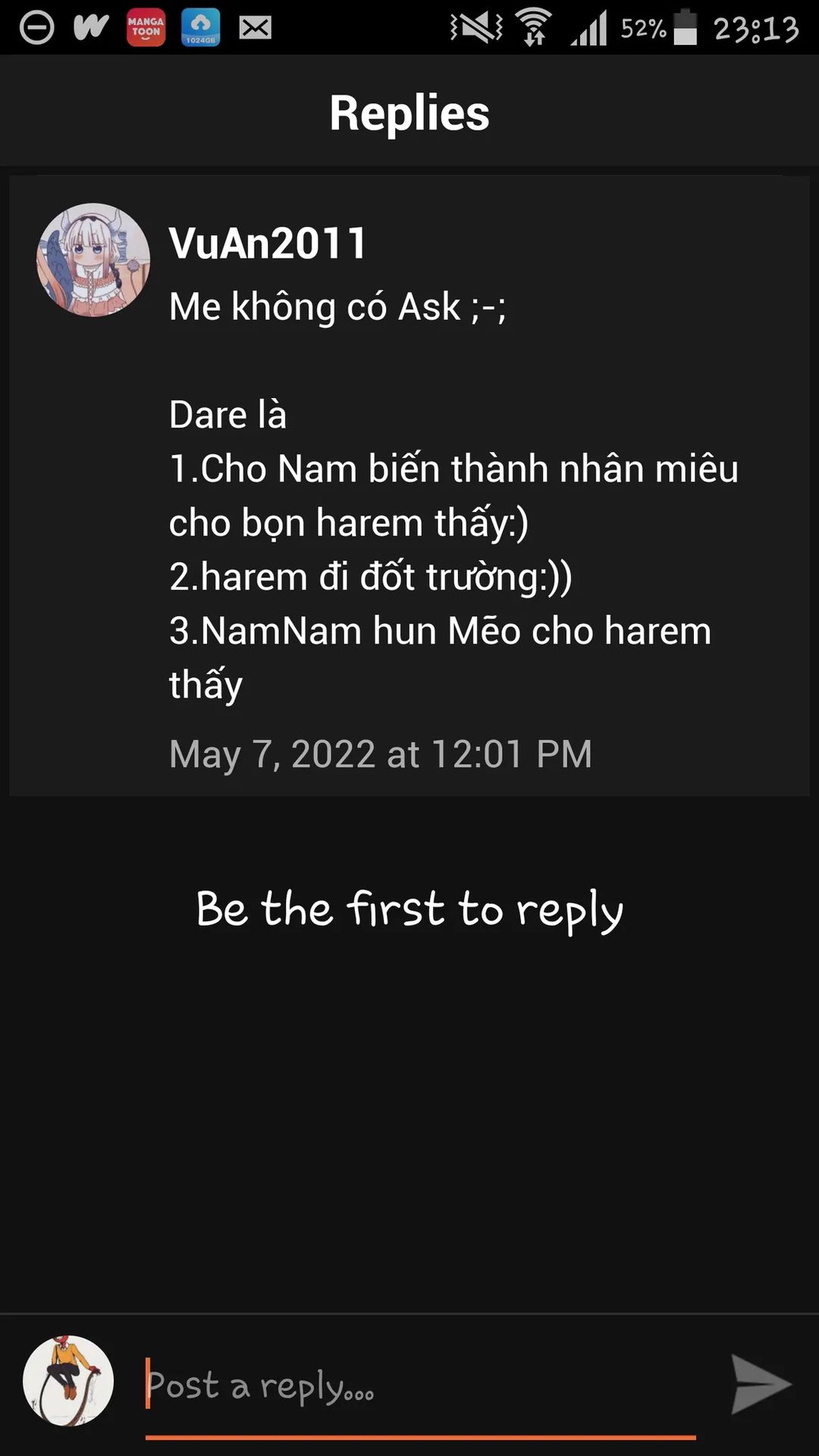Screen dimensions: 819x1456
Task: Send the reply with the arrow icon
Action: [761, 1385]
